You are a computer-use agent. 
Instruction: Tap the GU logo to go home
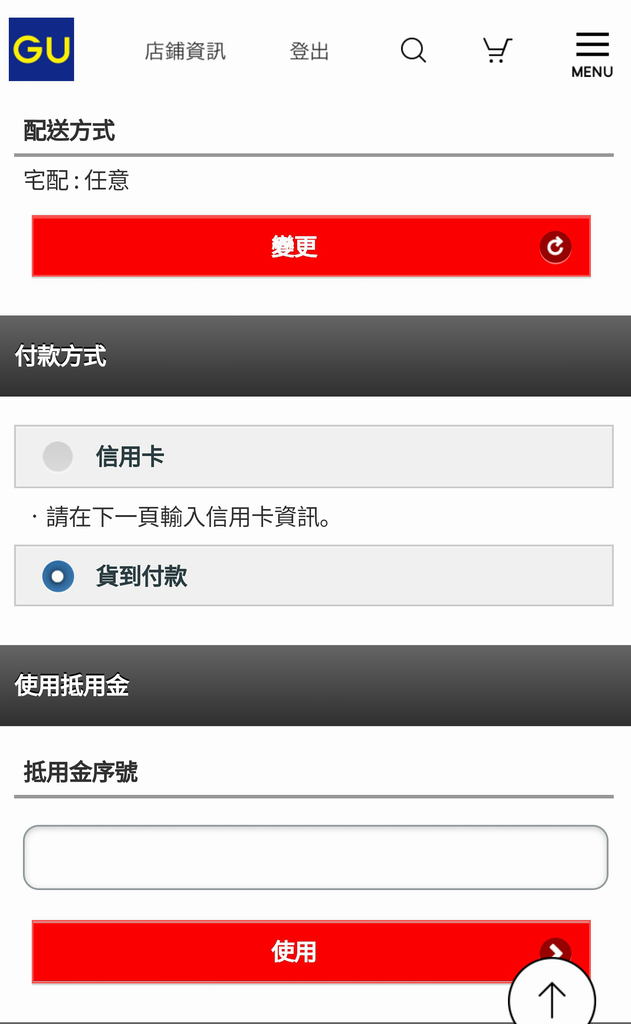pos(41,50)
